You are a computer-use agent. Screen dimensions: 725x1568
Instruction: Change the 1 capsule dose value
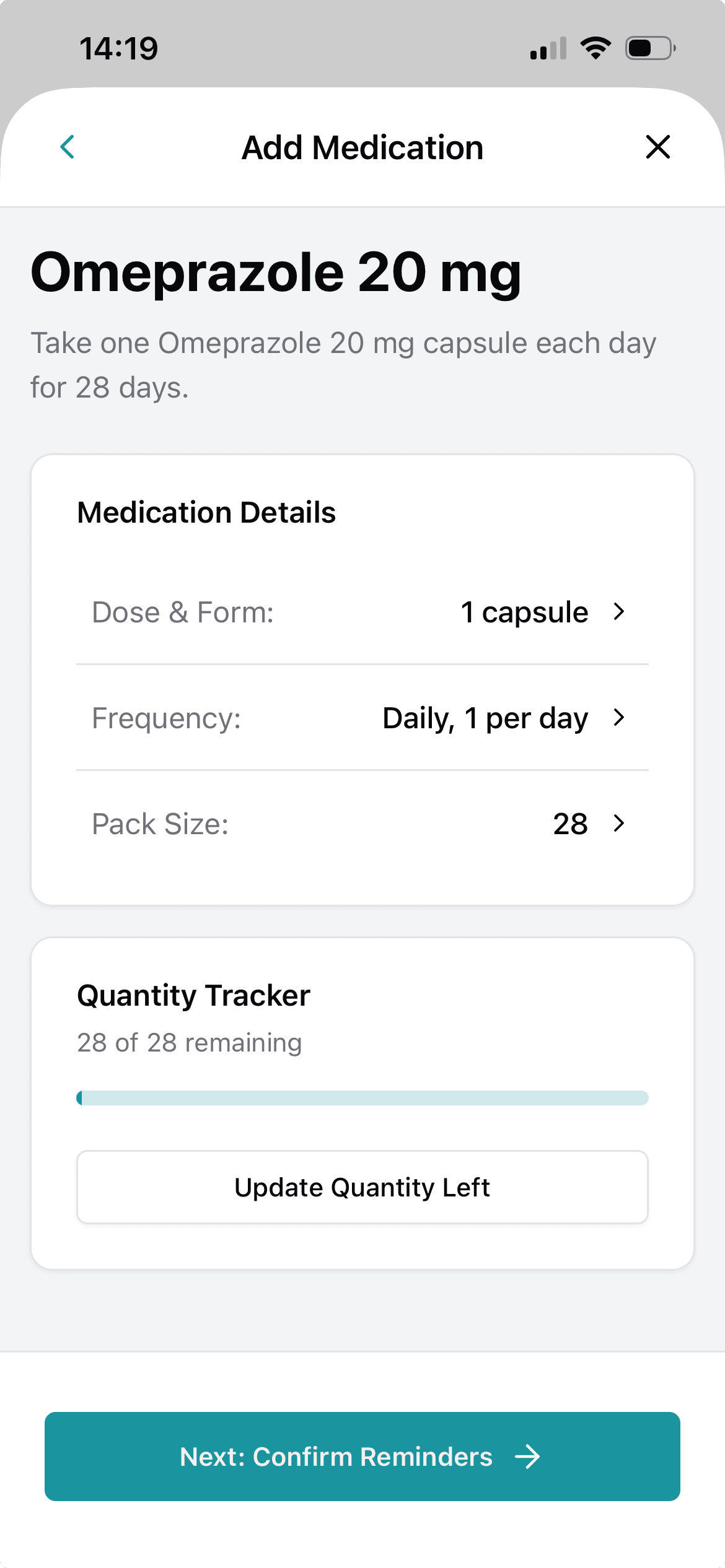524,612
